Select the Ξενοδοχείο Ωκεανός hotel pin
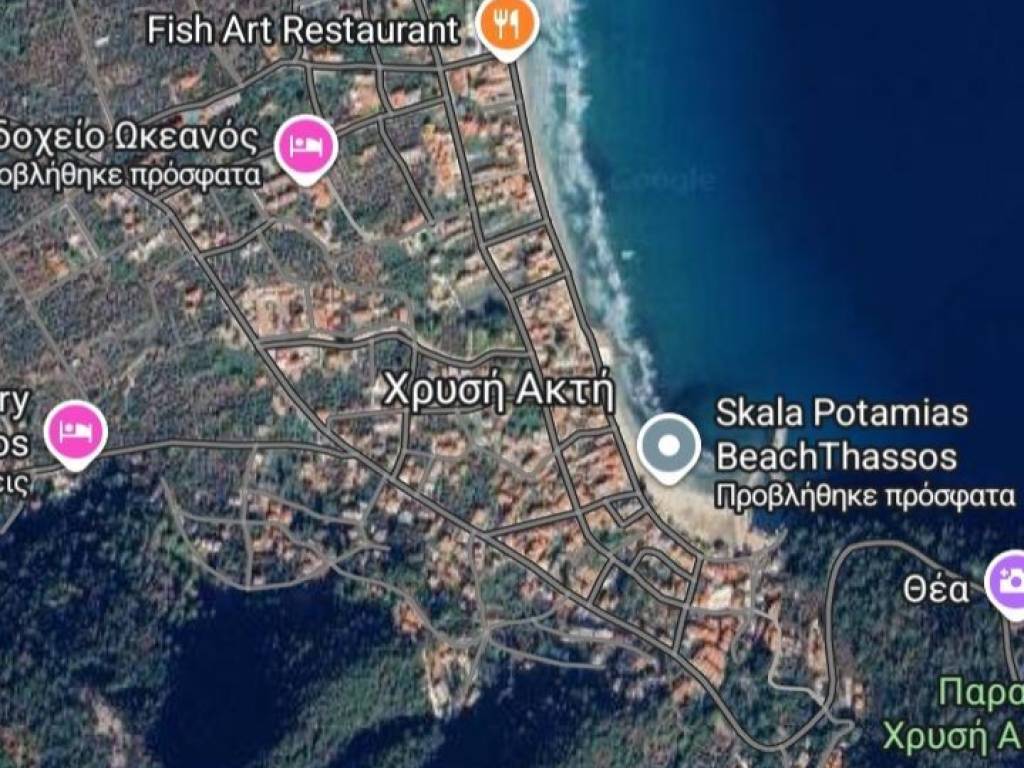The height and width of the screenshot is (768, 1024). (x=307, y=148)
